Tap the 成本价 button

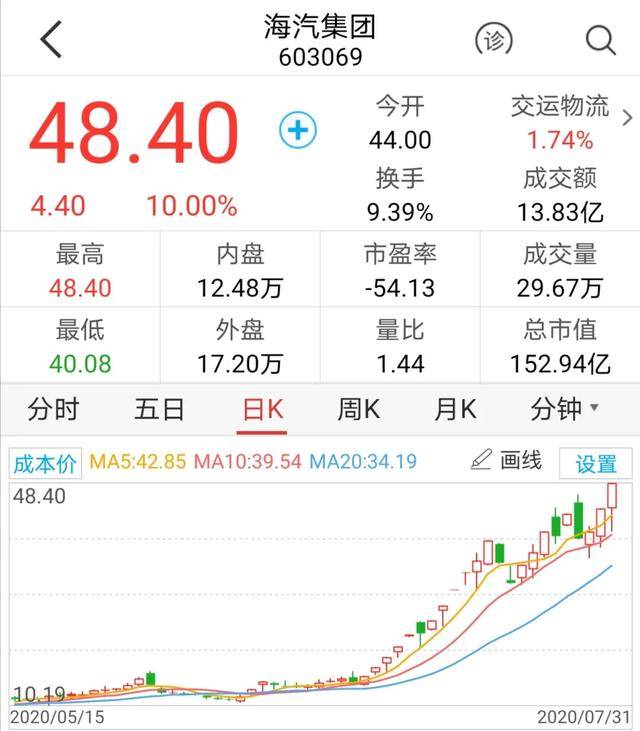click(45, 463)
